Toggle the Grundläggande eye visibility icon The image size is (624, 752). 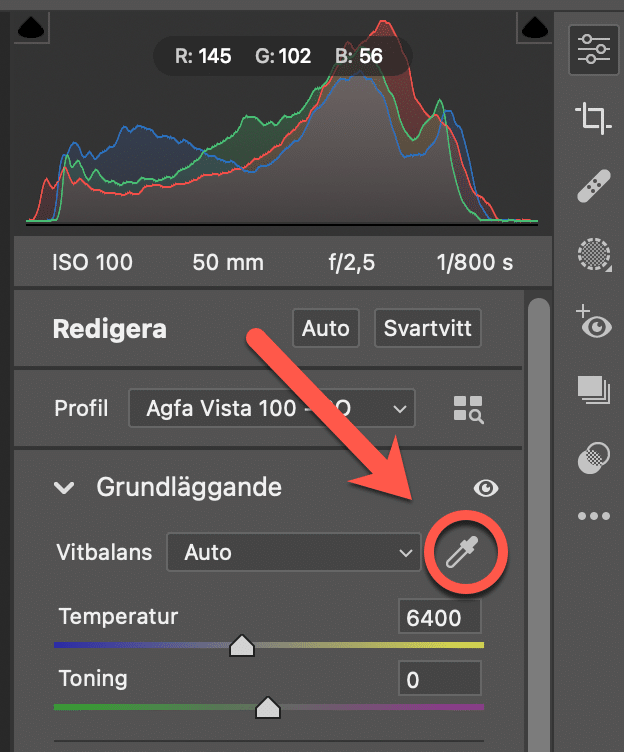click(x=486, y=488)
